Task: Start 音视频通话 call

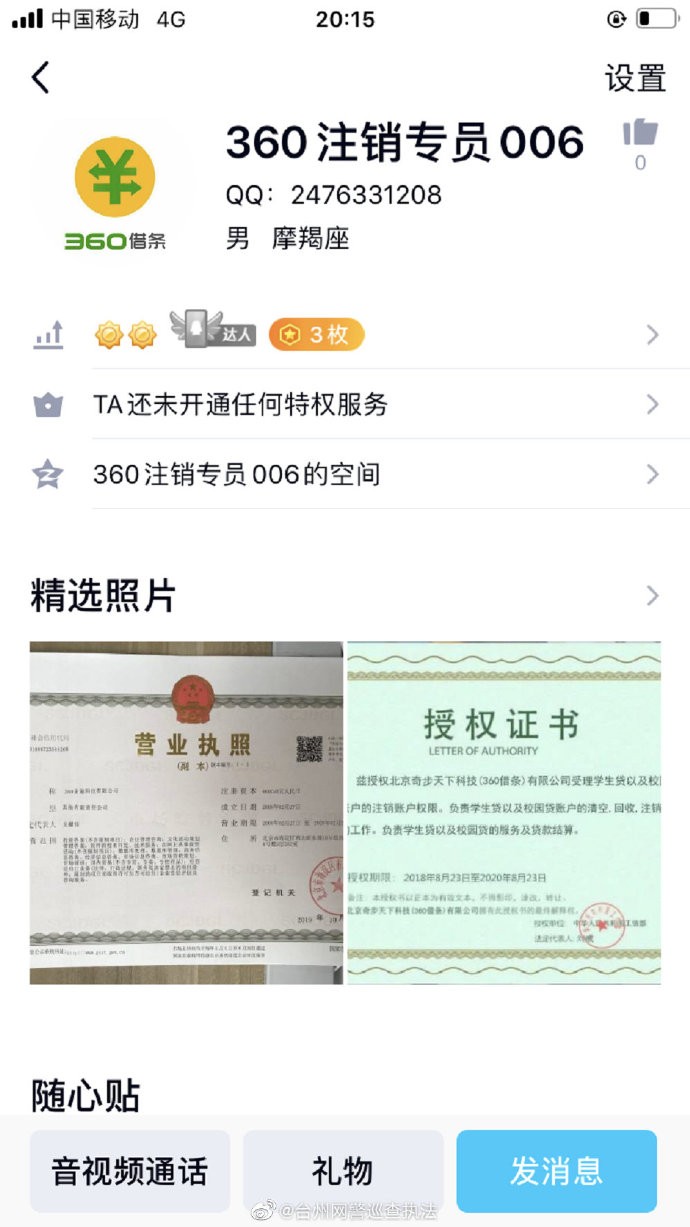Action: [130, 1171]
